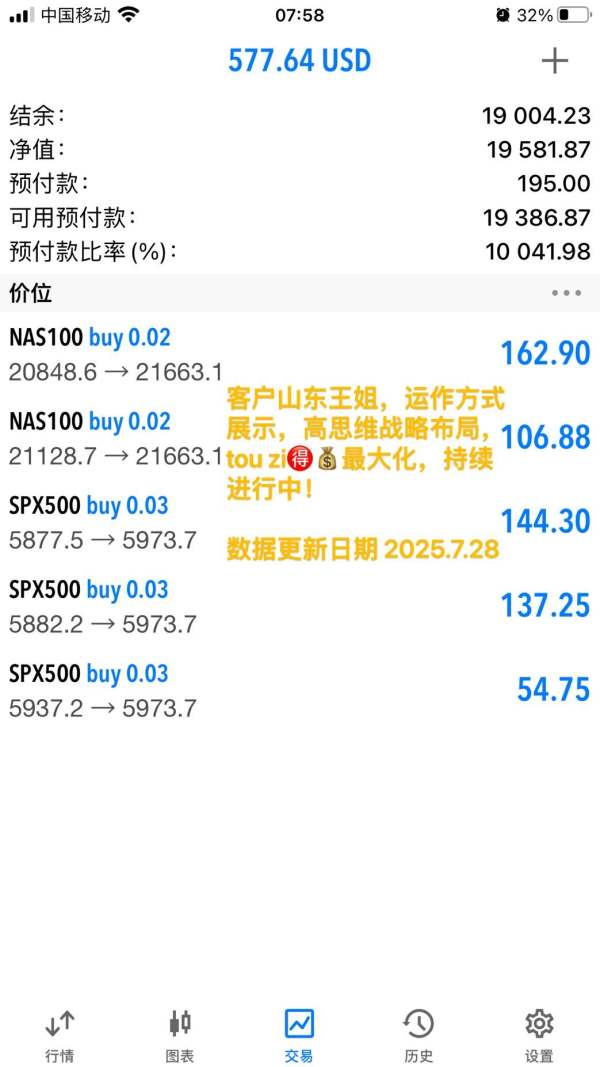
Task: Select the 交易 tab
Action: (x=299, y=1036)
